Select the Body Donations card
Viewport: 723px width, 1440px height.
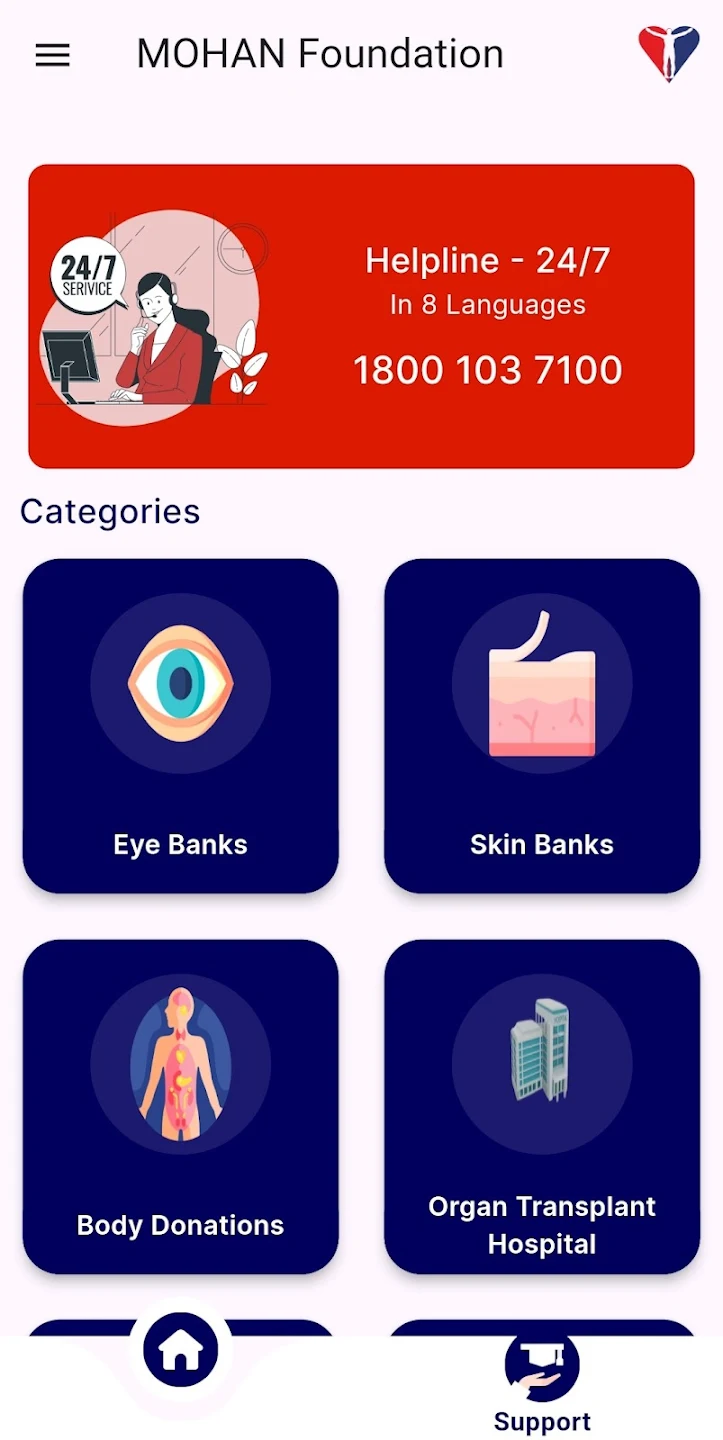[181, 1106]
